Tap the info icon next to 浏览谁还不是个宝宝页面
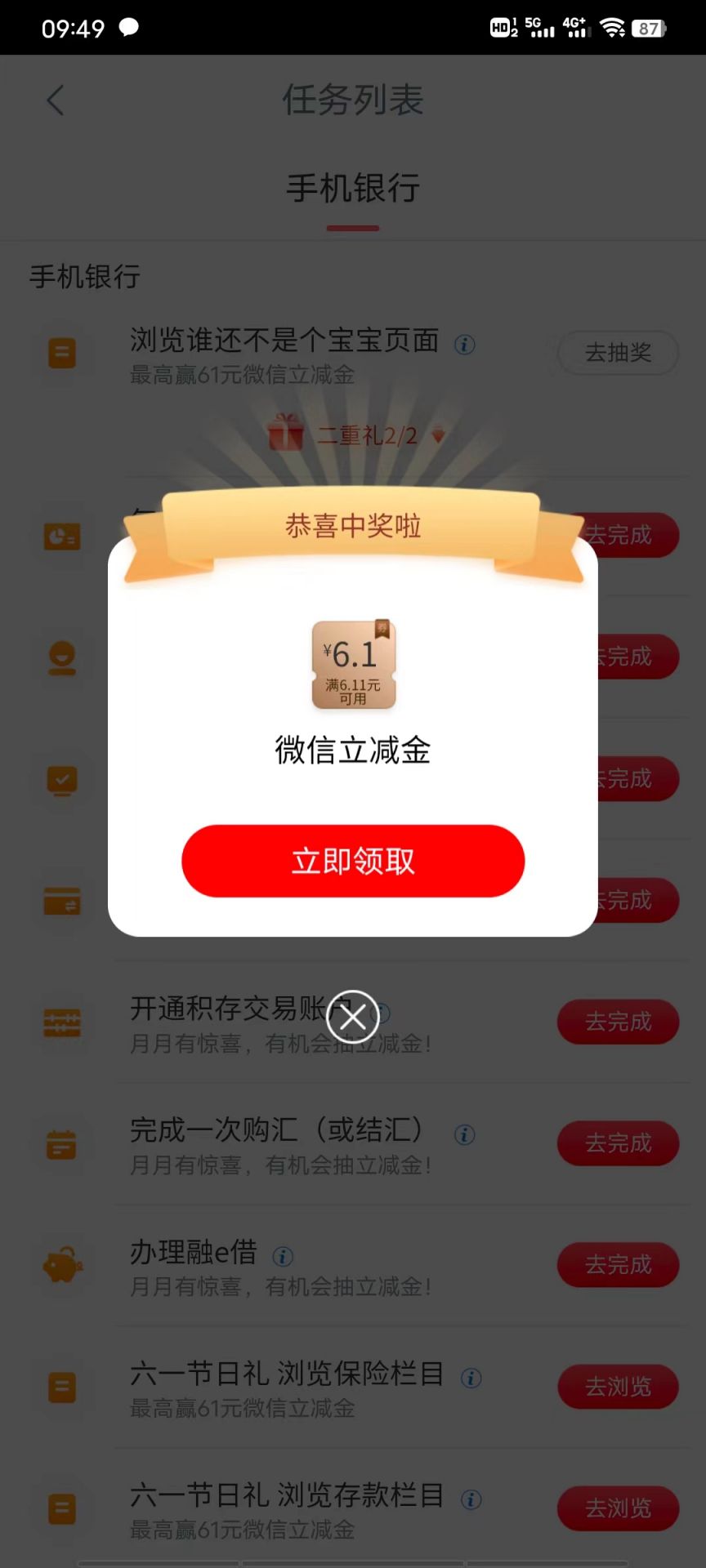 click(466, 345)
